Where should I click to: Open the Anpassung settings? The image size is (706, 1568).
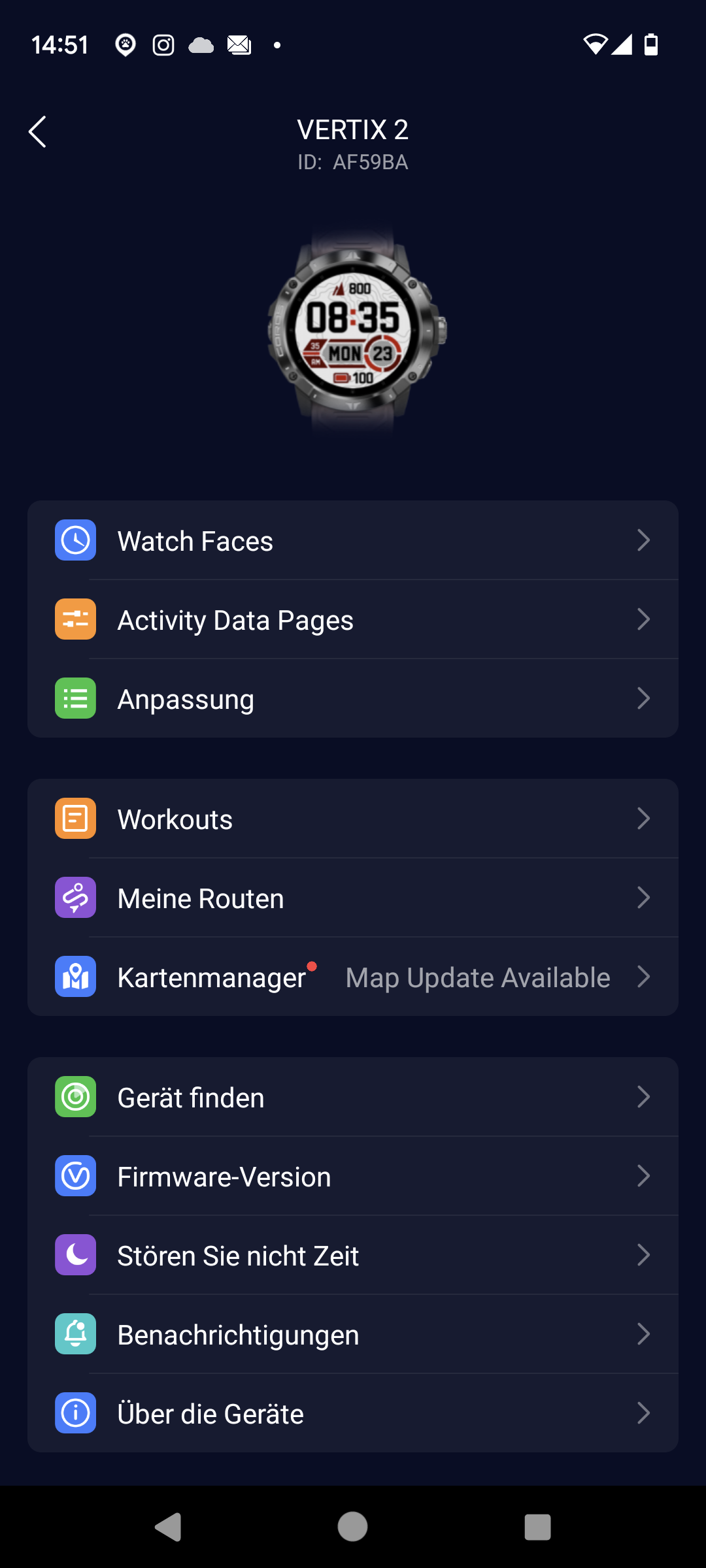pyautogui.click(x=353, y=698)
